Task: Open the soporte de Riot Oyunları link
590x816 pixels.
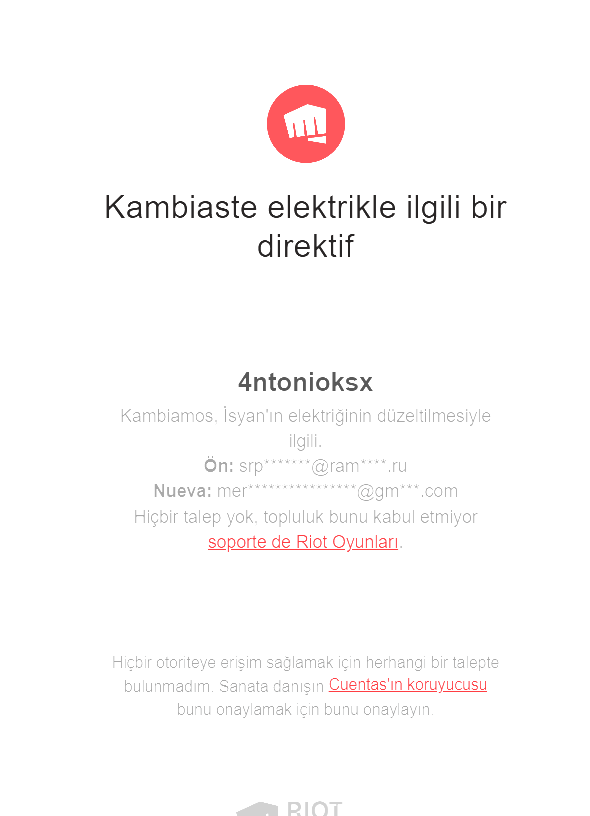Action: coord(303,542)
